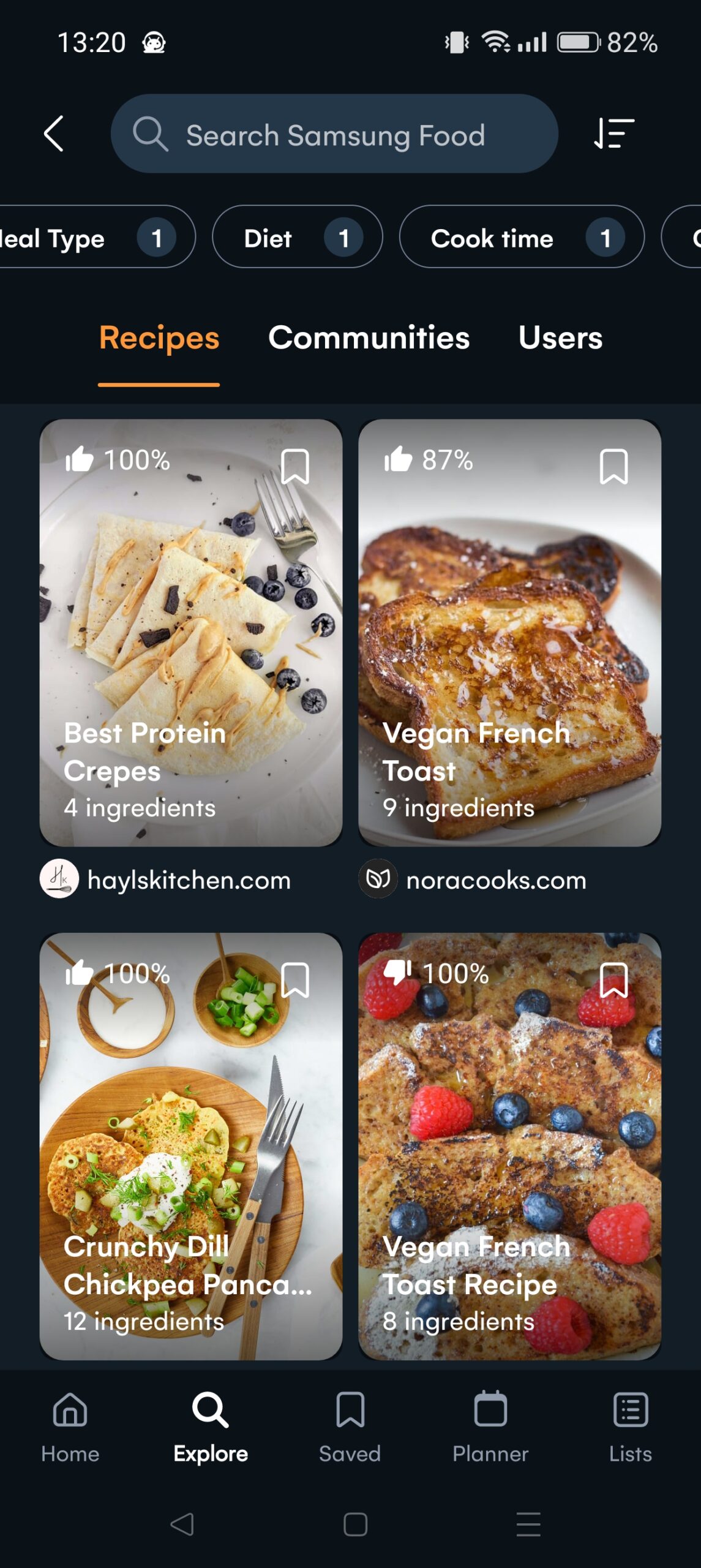
Task: Tap the Search Samsung Food field
Action: pos(334,134)
